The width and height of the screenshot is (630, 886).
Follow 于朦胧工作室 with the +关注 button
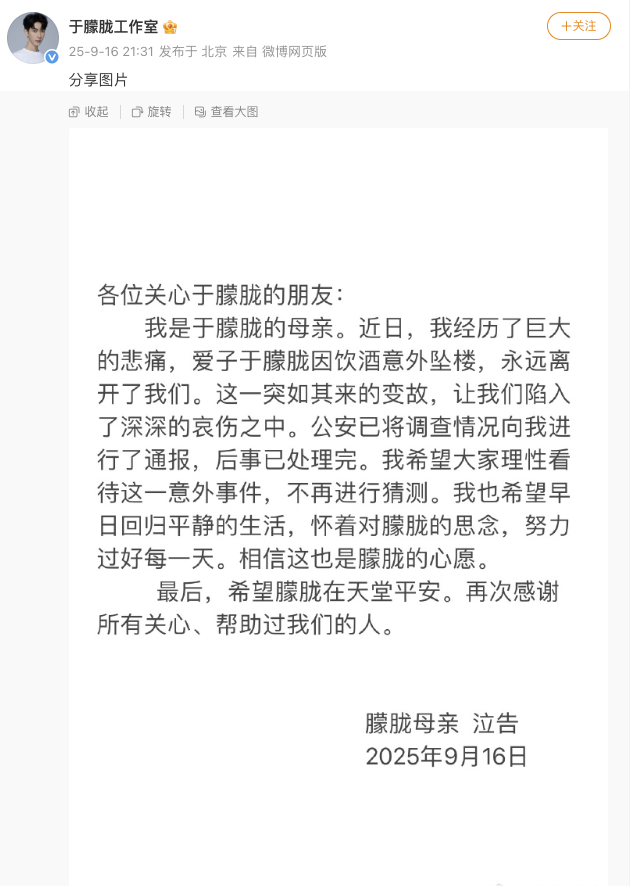578,26
